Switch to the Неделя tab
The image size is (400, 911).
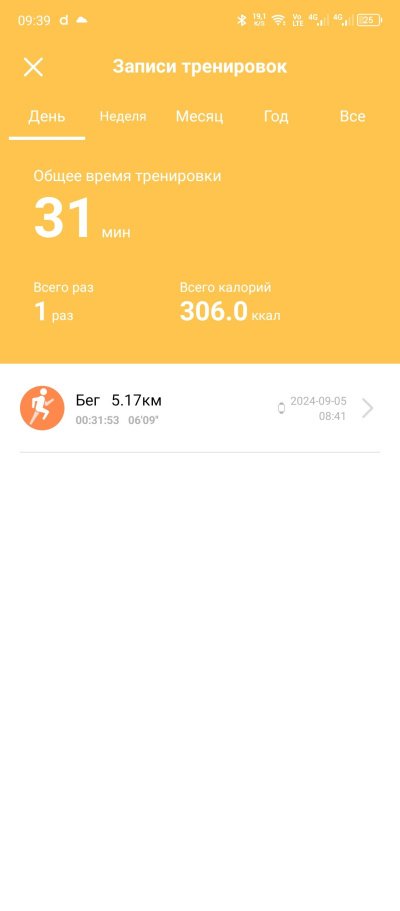[x=123, y=116]
